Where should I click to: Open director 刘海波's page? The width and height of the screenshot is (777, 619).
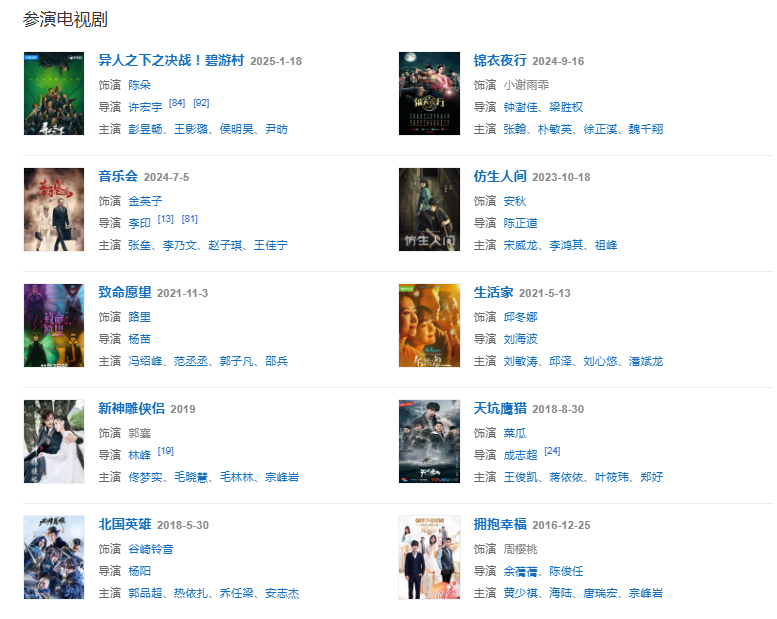(x=520, y=339)
